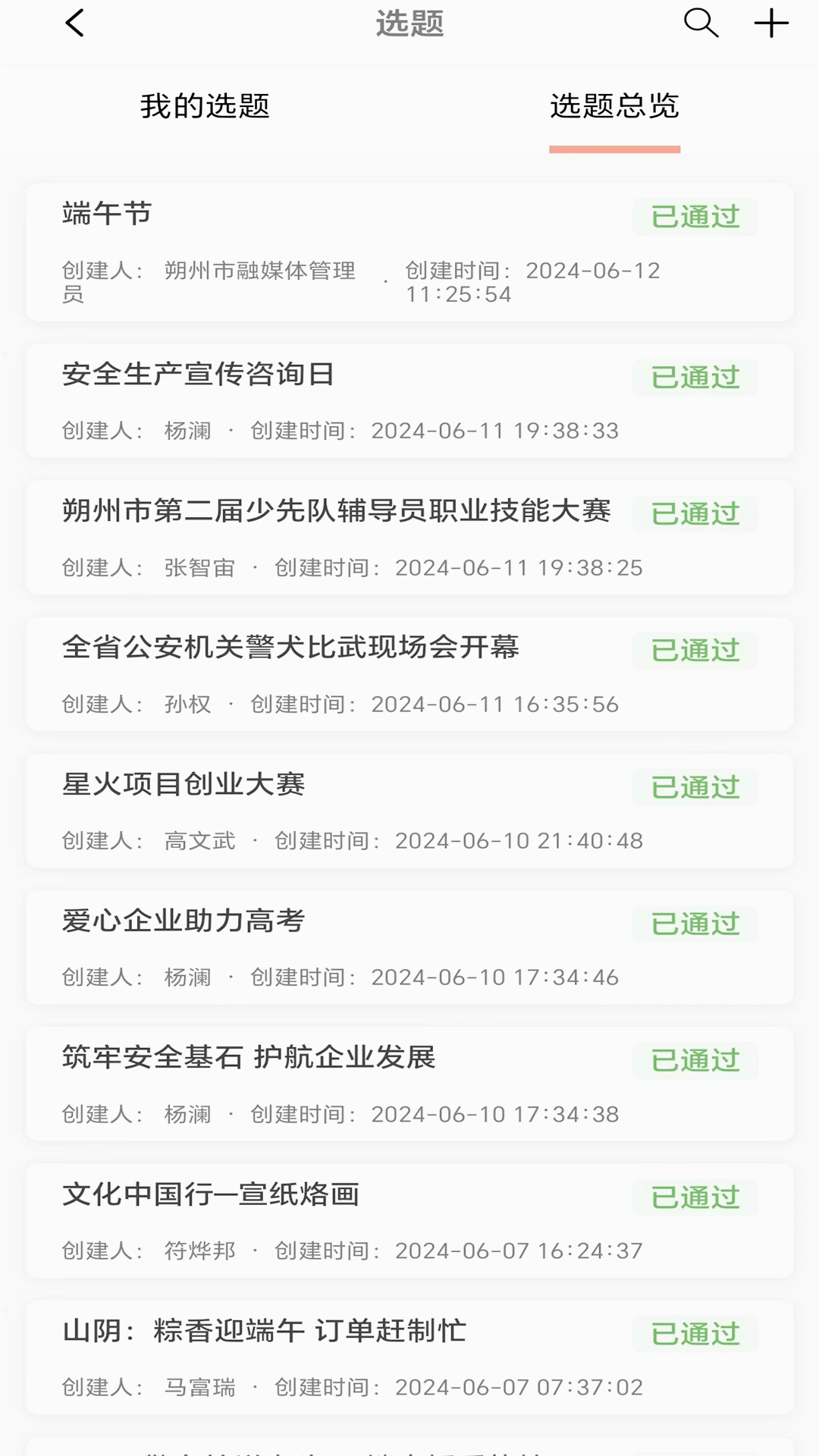This screenshot has width=819, height=1456.
Task: Switch to the 我的选题 tab
Action: pos(205,108)
